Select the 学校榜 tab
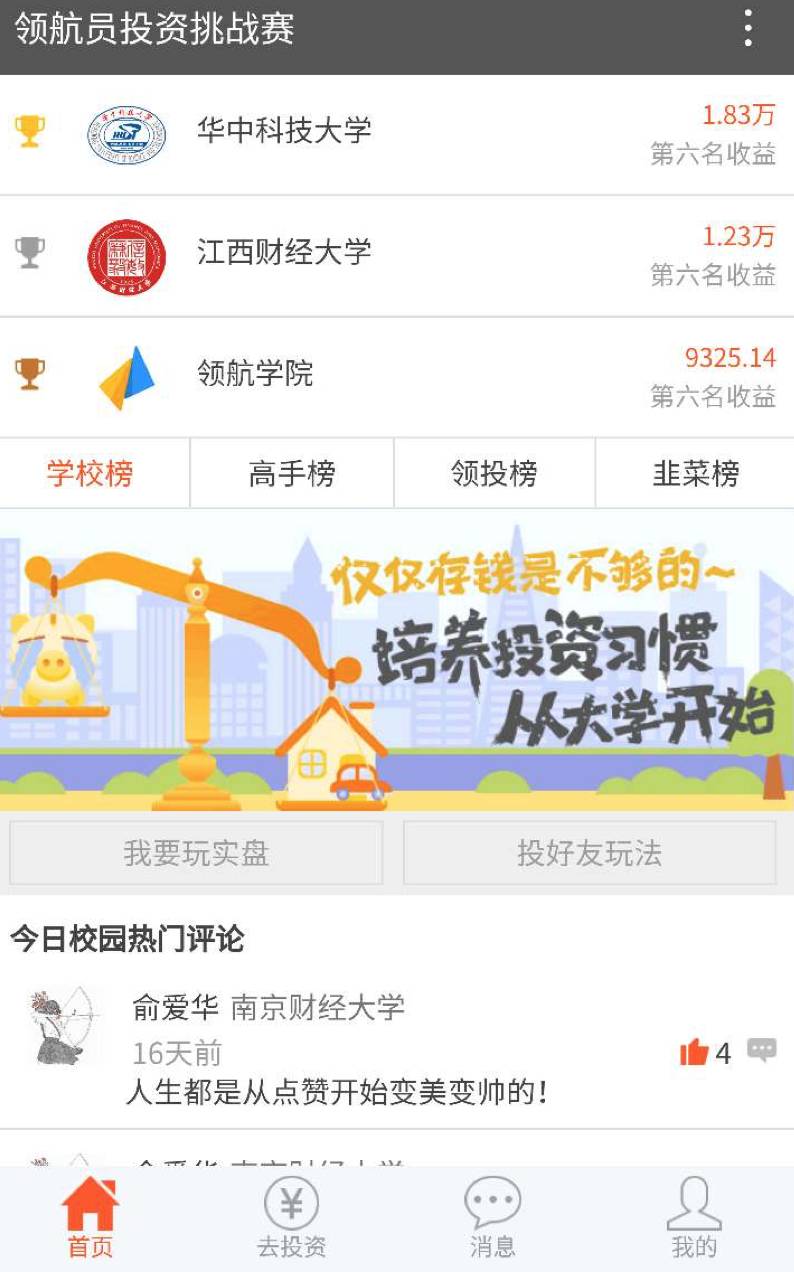794x1272 pixels. (91, 473)
